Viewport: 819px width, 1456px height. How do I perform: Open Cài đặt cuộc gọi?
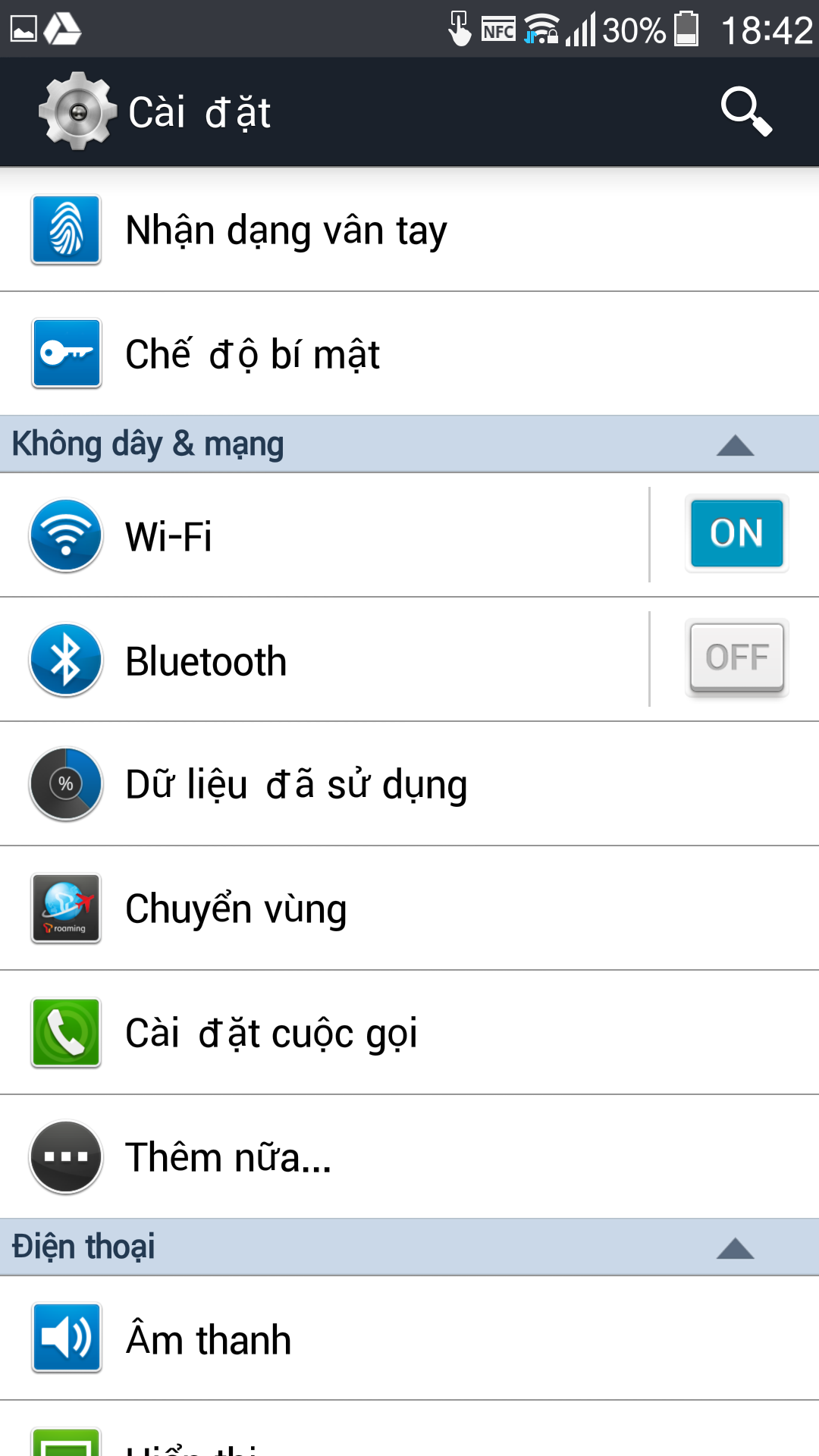(x=271, y=1034)
